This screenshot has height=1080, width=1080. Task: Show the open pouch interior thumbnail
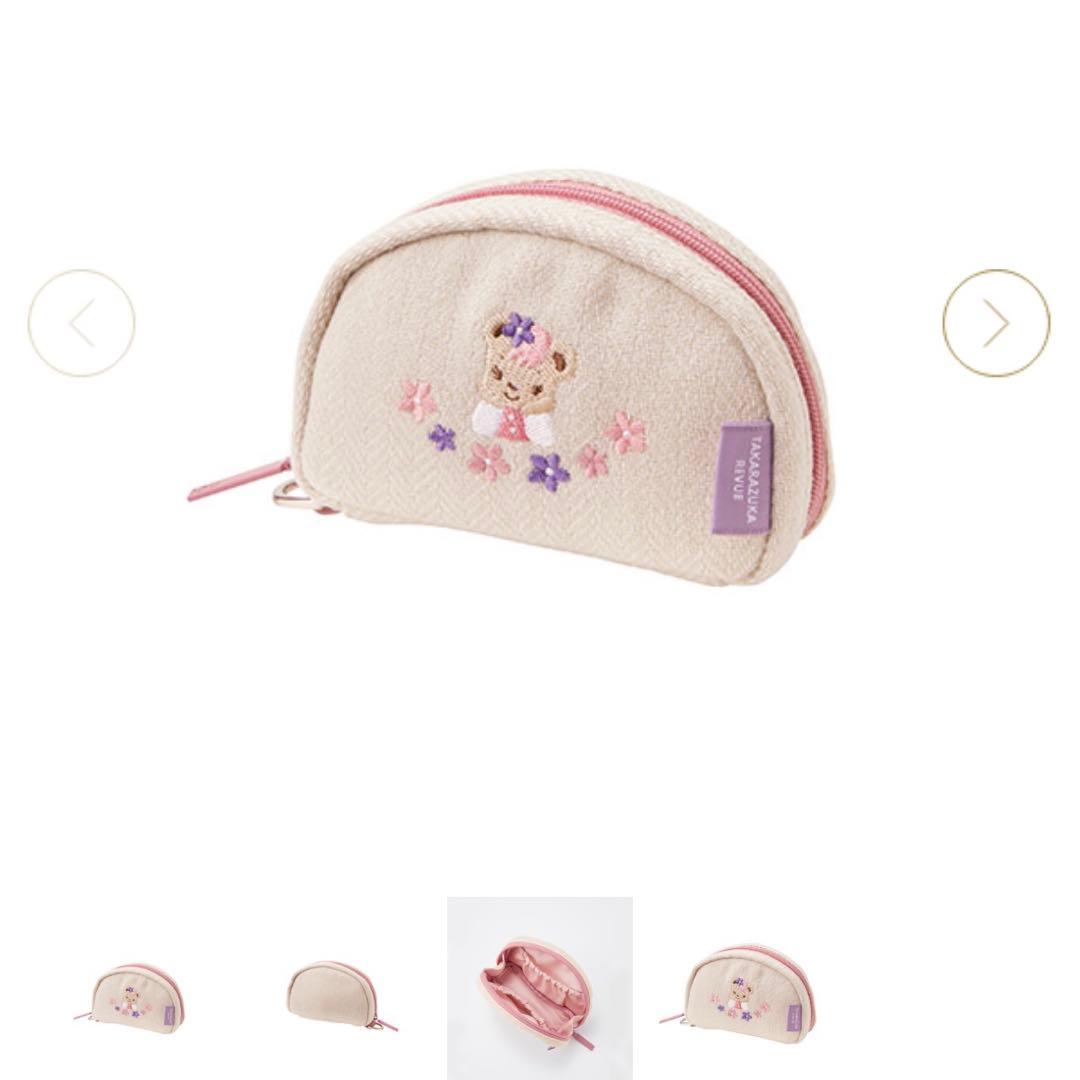[x=539, y=988]
